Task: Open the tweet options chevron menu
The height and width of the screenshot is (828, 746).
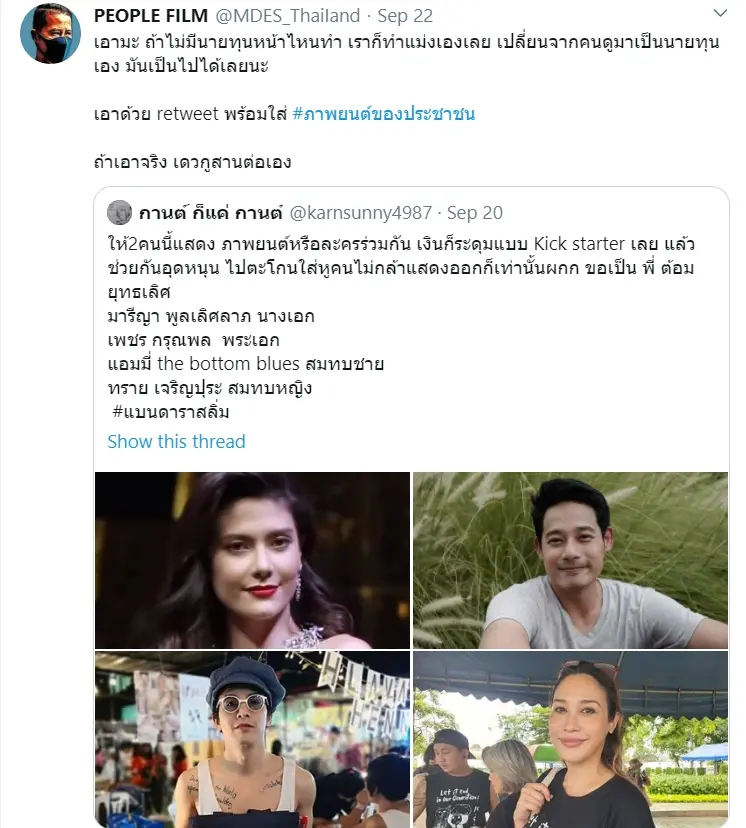Action: 719,14
